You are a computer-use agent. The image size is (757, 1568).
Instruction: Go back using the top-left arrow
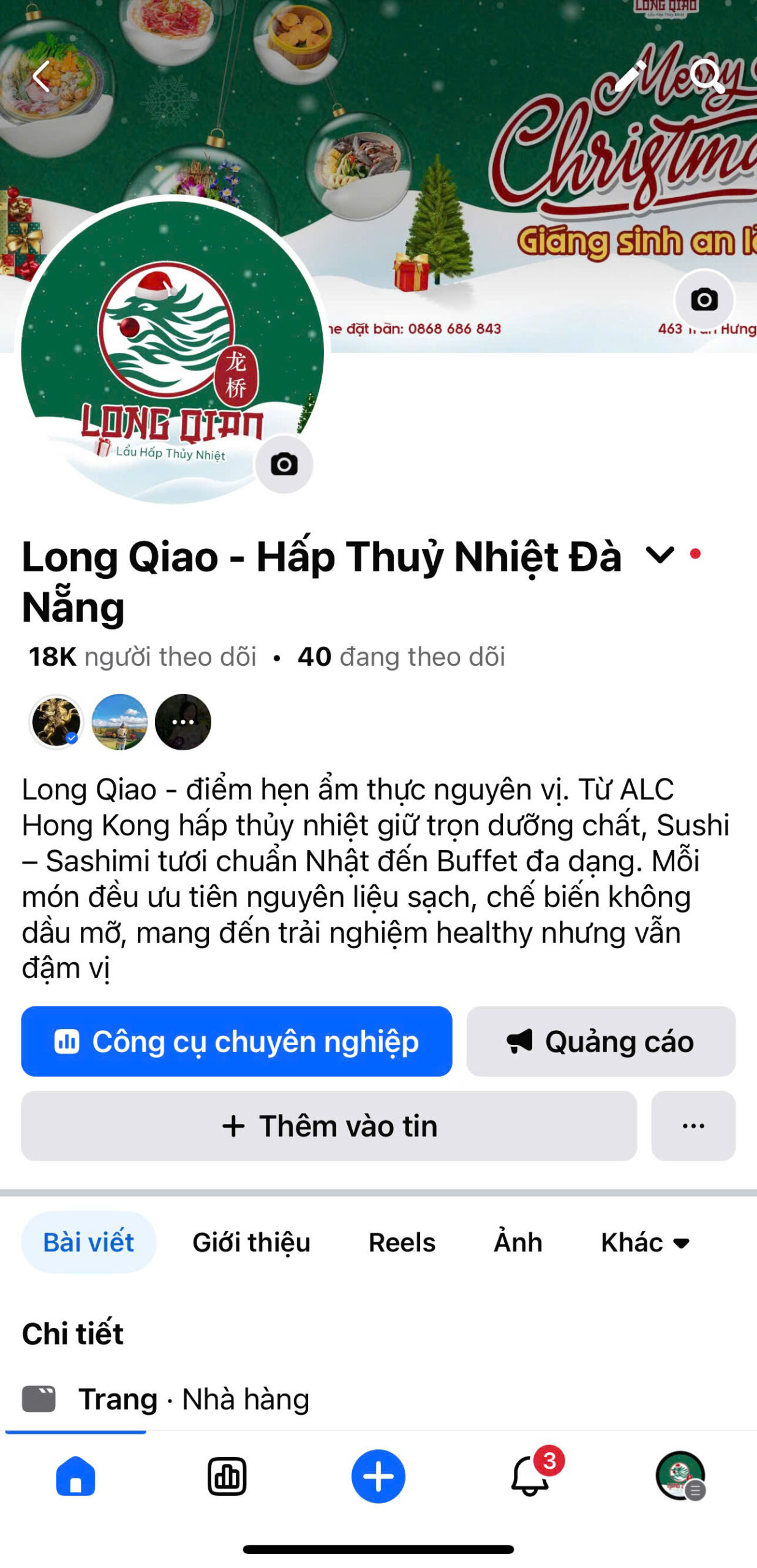point(41,77)
